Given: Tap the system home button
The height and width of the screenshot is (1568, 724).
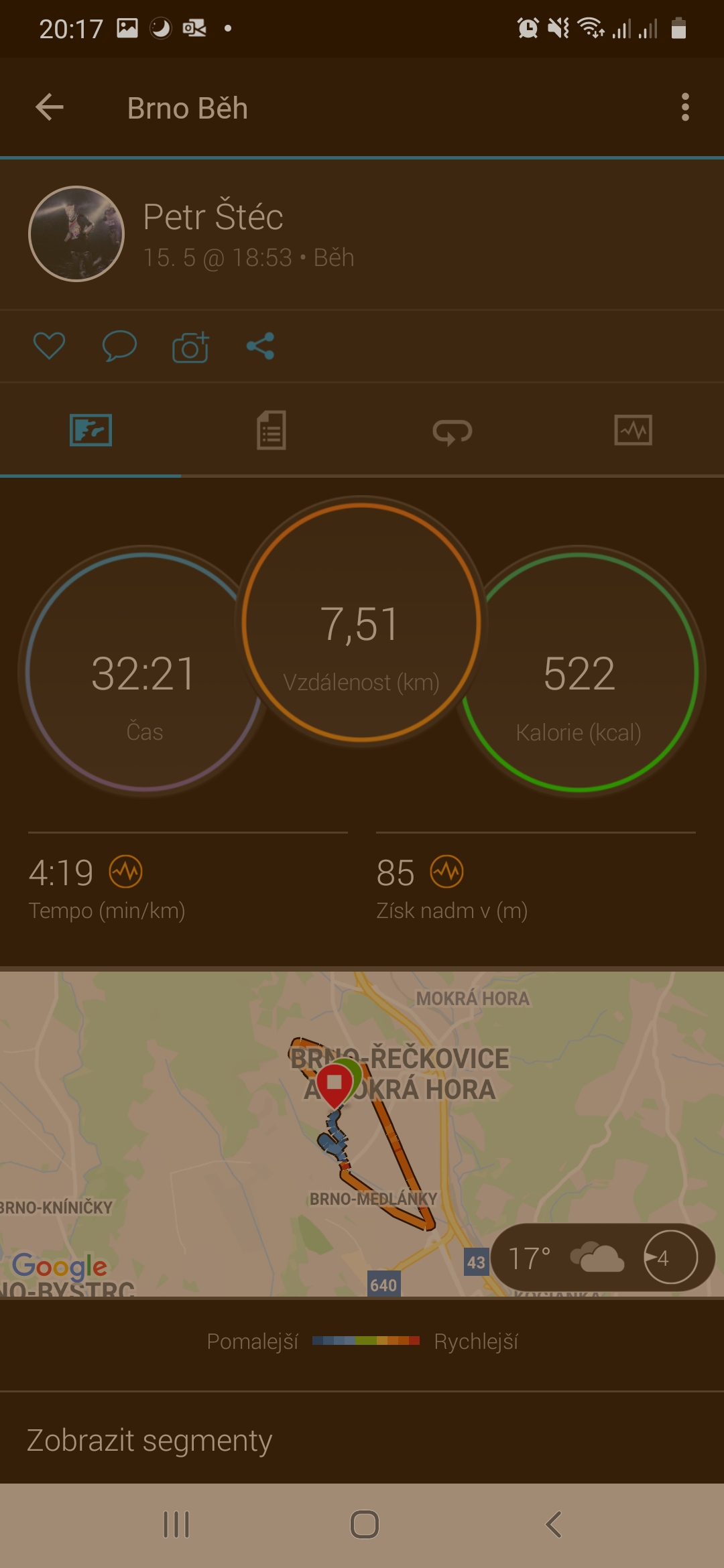Looking at the screenshot, I should pyautogui.click(x=365, y=1524).
